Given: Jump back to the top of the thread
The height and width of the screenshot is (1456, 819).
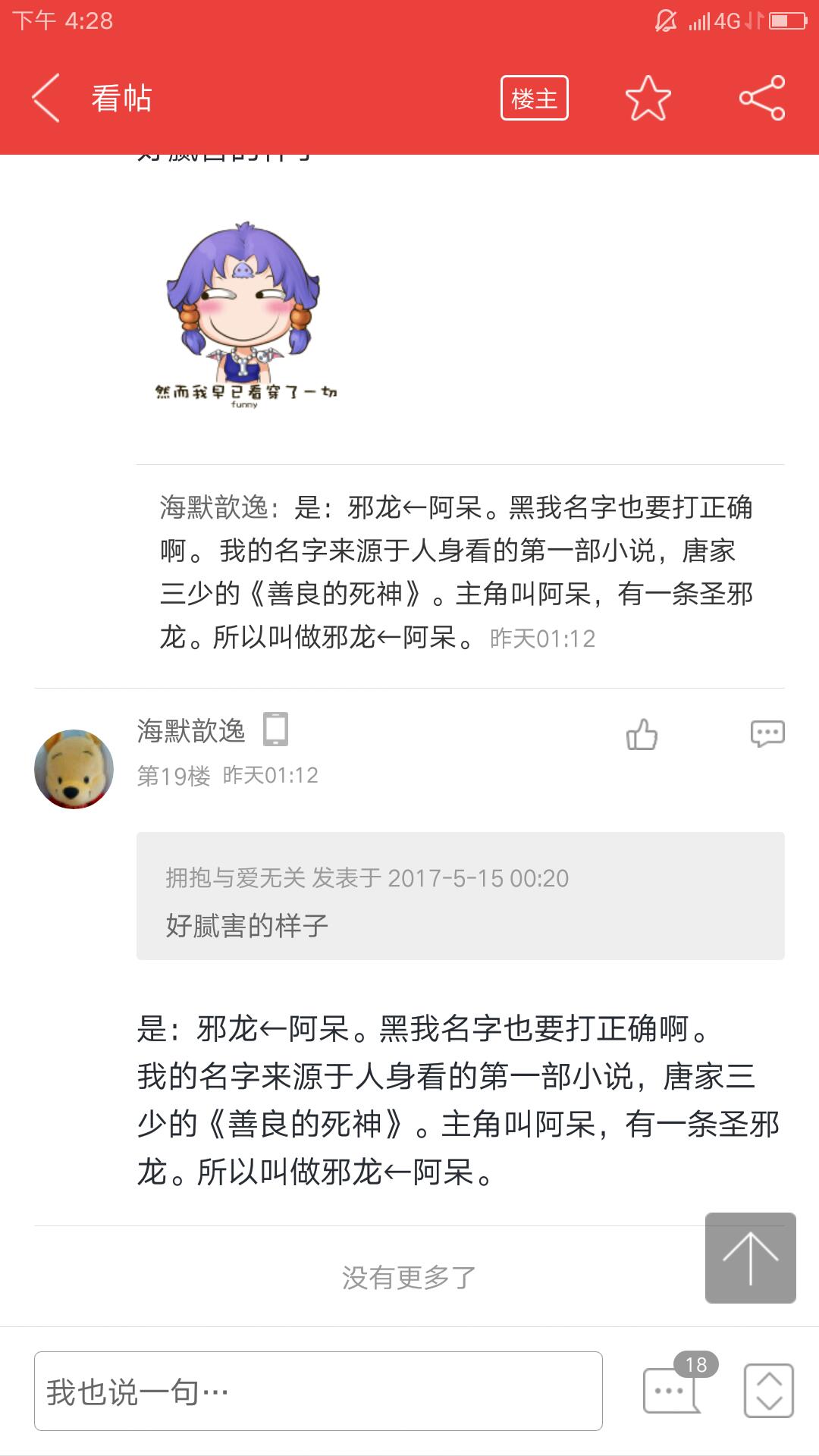Looking at the screenshot, I should pos(750,1258).
